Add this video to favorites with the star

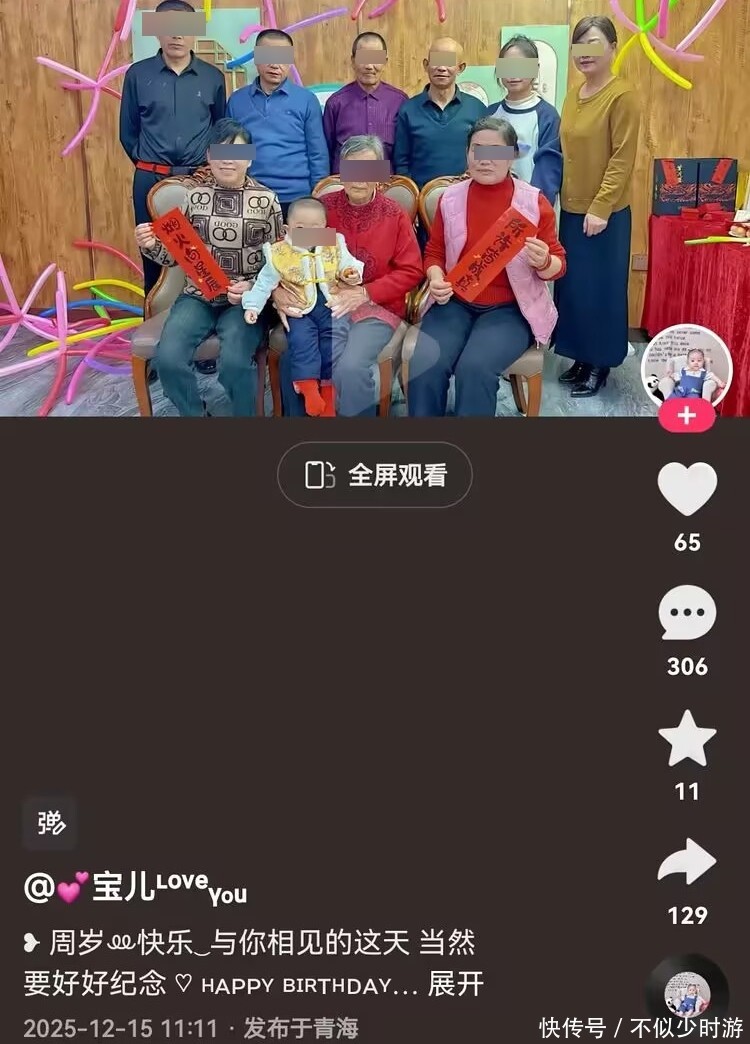[x=687, y=738]
